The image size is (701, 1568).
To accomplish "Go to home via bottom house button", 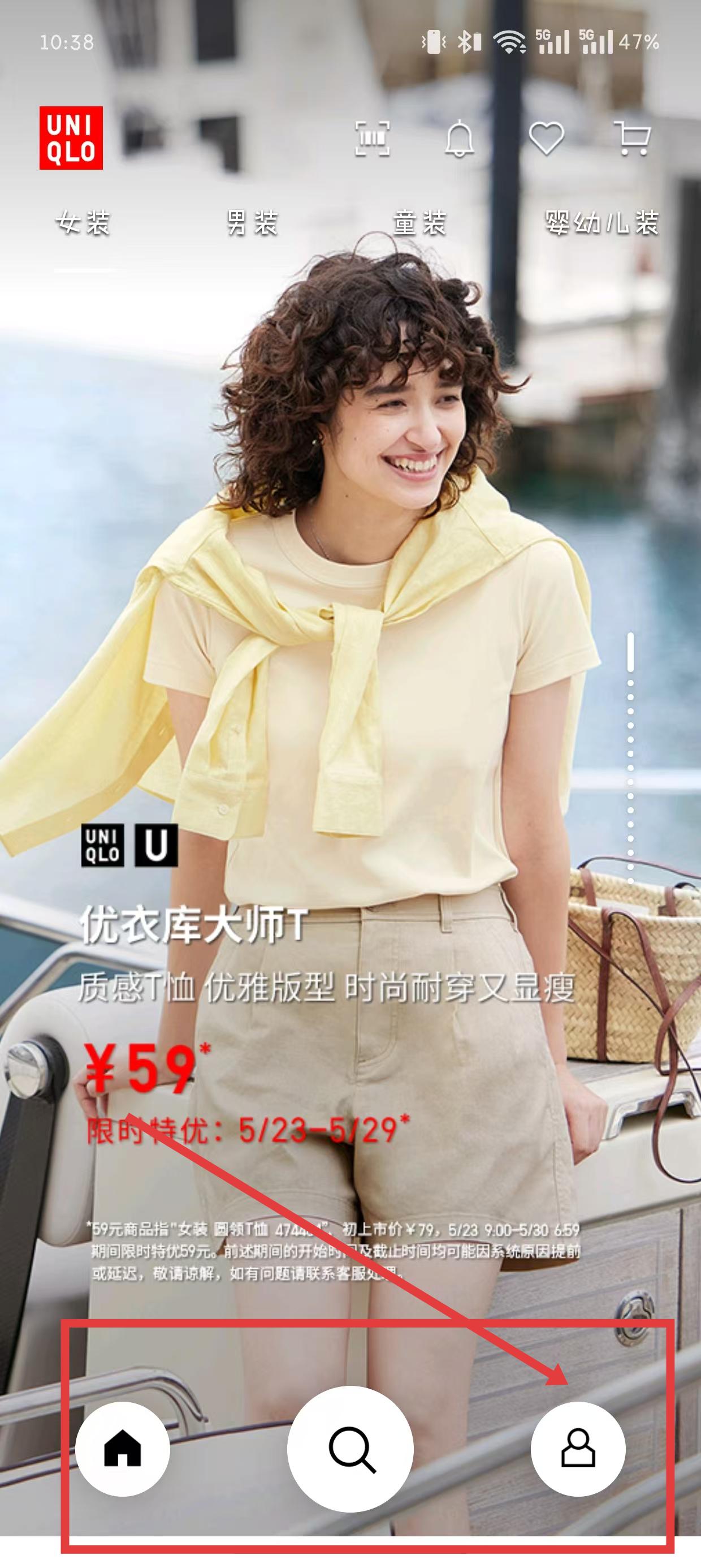I will click(x=123, y=1449).
